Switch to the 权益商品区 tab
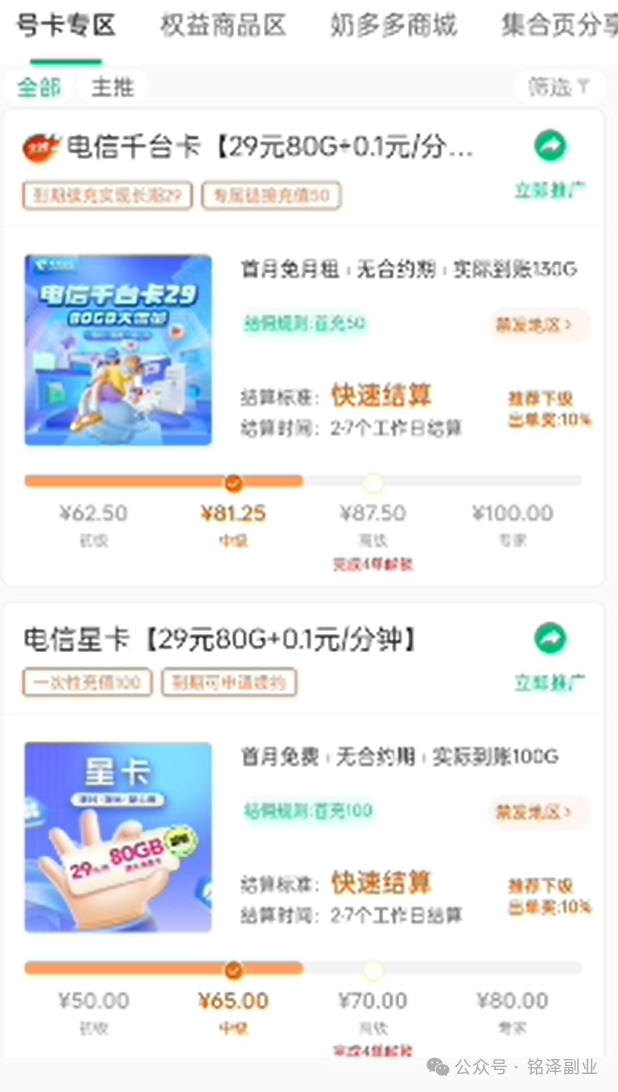618x1092 pixels. (223, 26)
